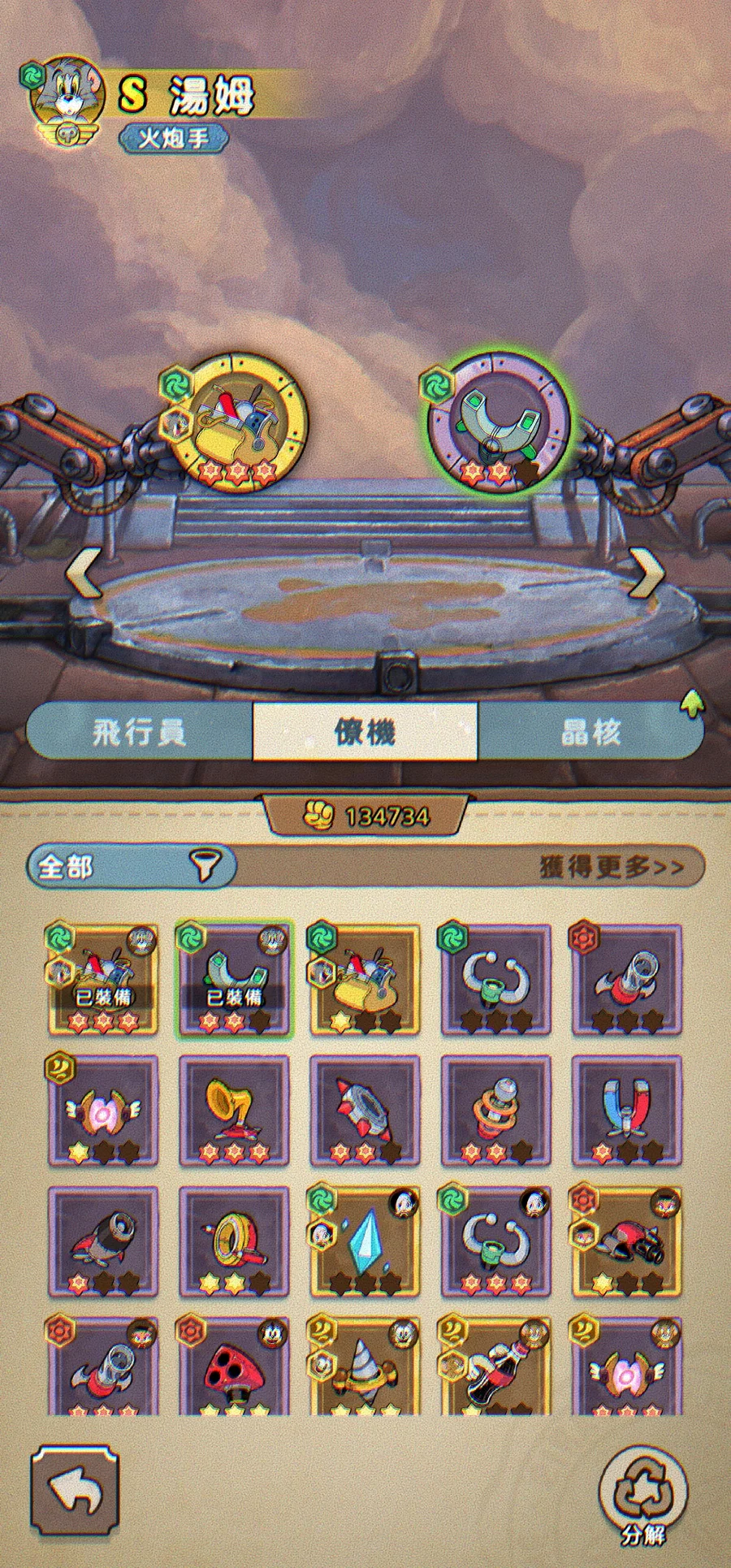Image resolution: width=731 pixels, height=1568 pixels.
Task: Select the gear-ring rocket wingman item
Action: coord(365,1109)
